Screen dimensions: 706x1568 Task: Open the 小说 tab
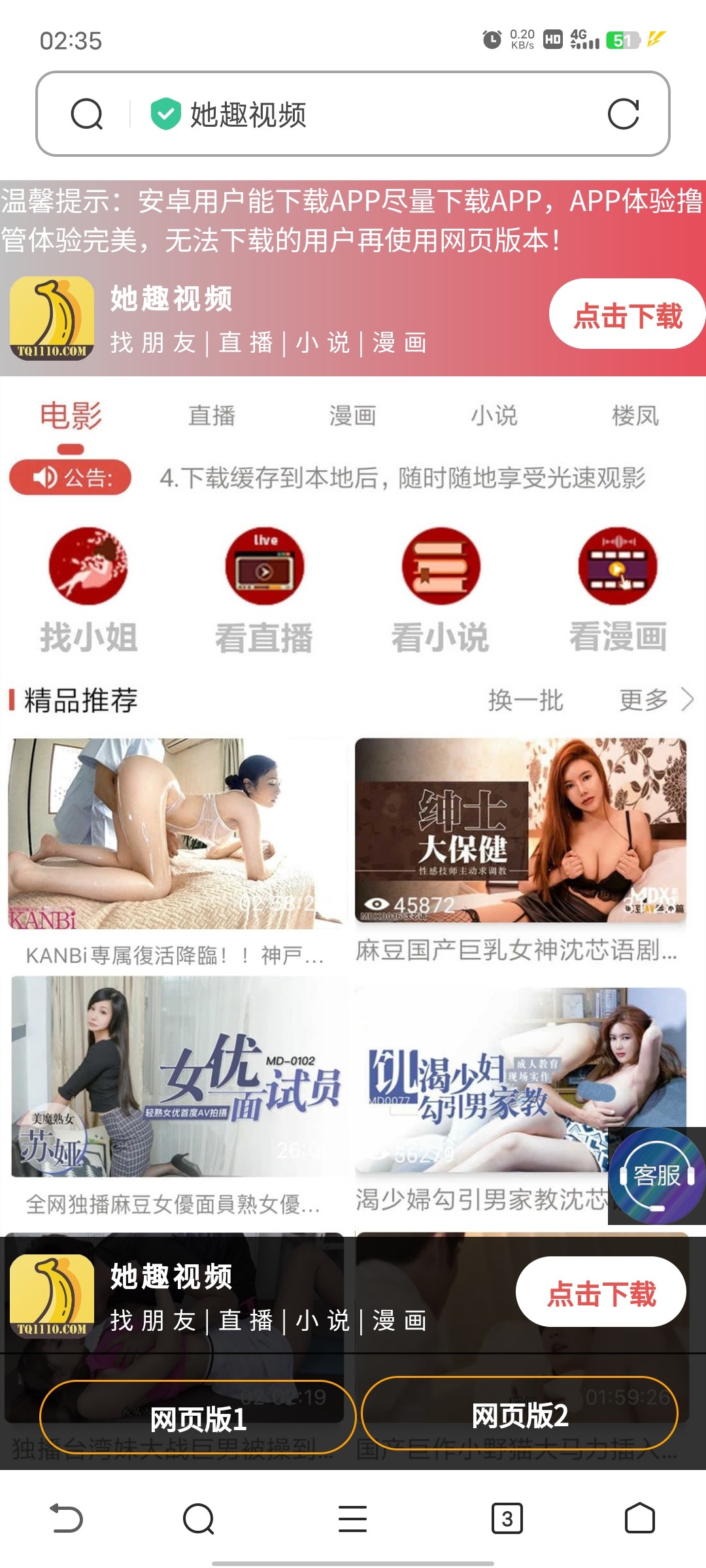tap(494, 416)
